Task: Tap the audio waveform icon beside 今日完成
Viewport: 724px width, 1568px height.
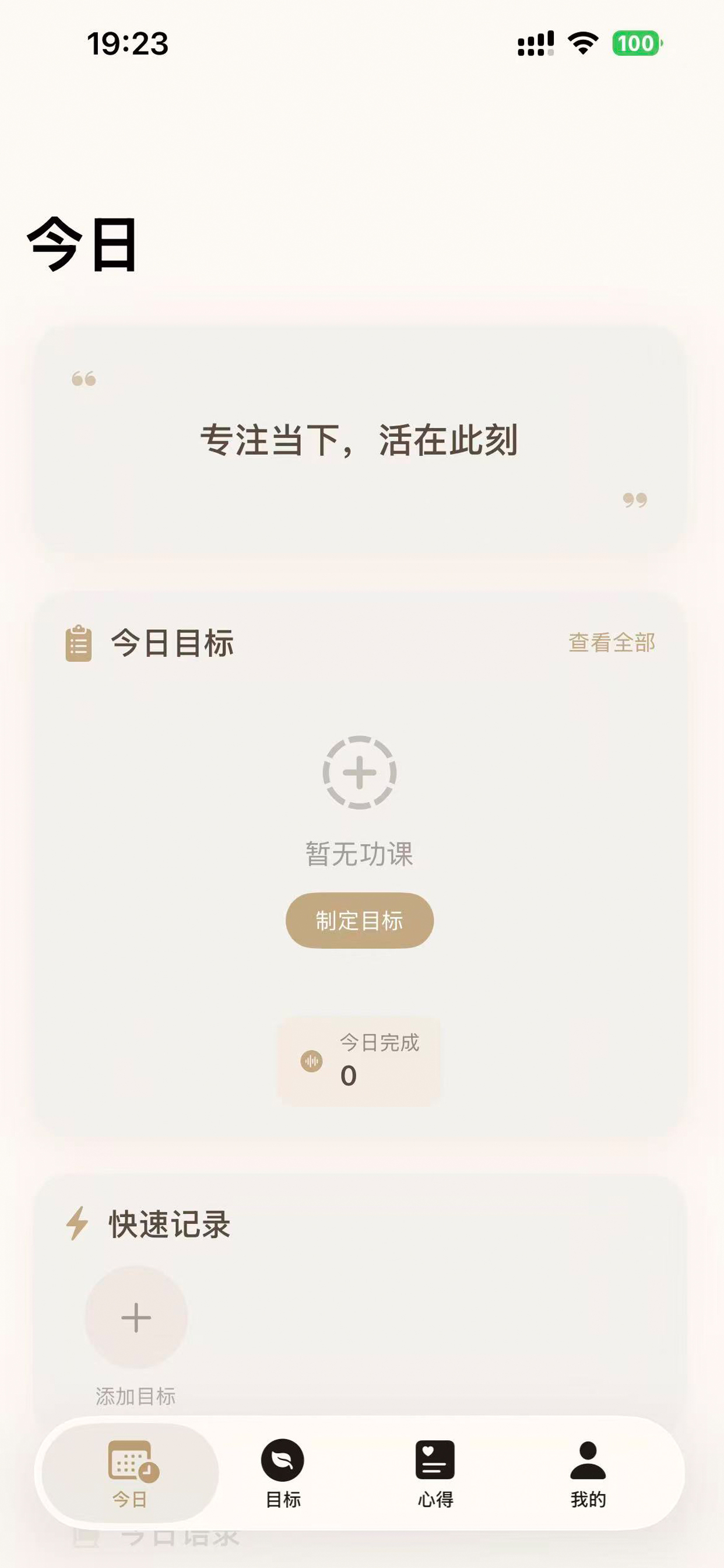Action: [311, 1062]
